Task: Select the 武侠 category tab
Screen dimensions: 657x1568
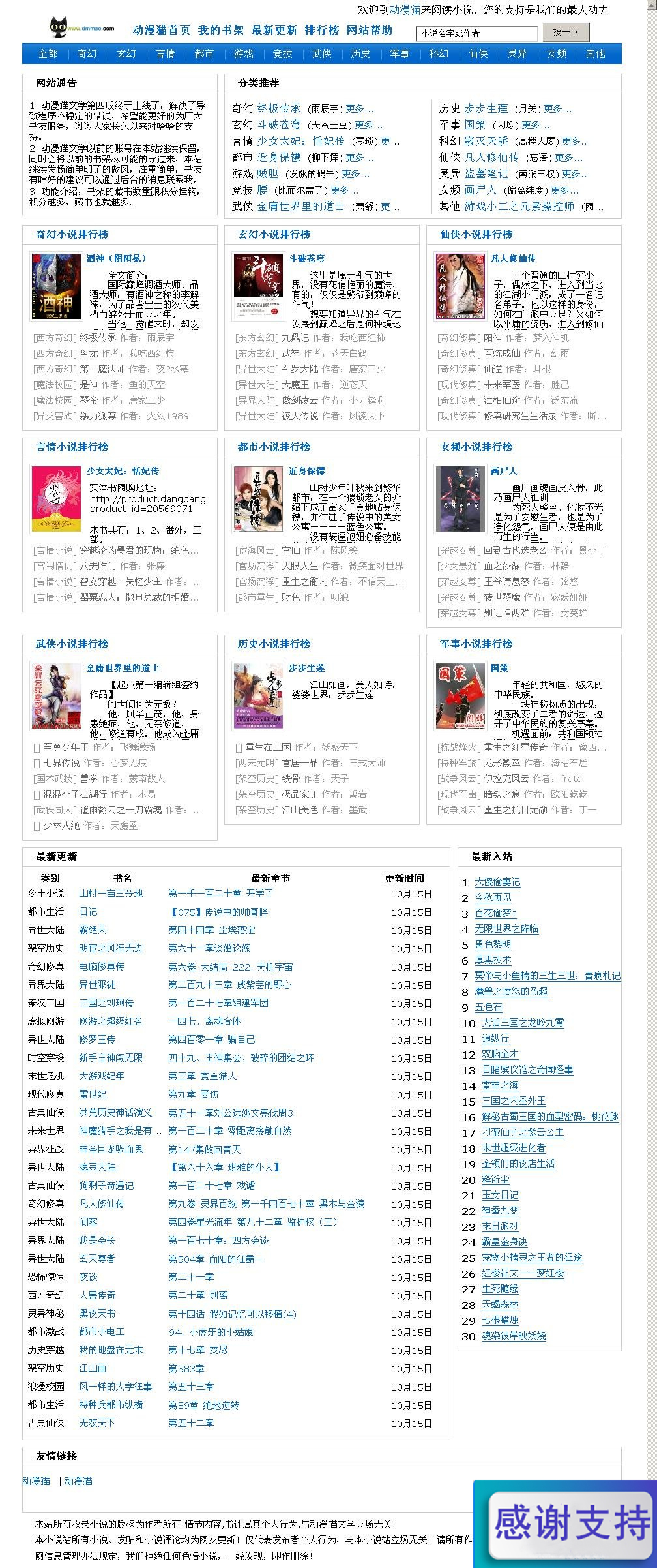Action: coord(321,53)
